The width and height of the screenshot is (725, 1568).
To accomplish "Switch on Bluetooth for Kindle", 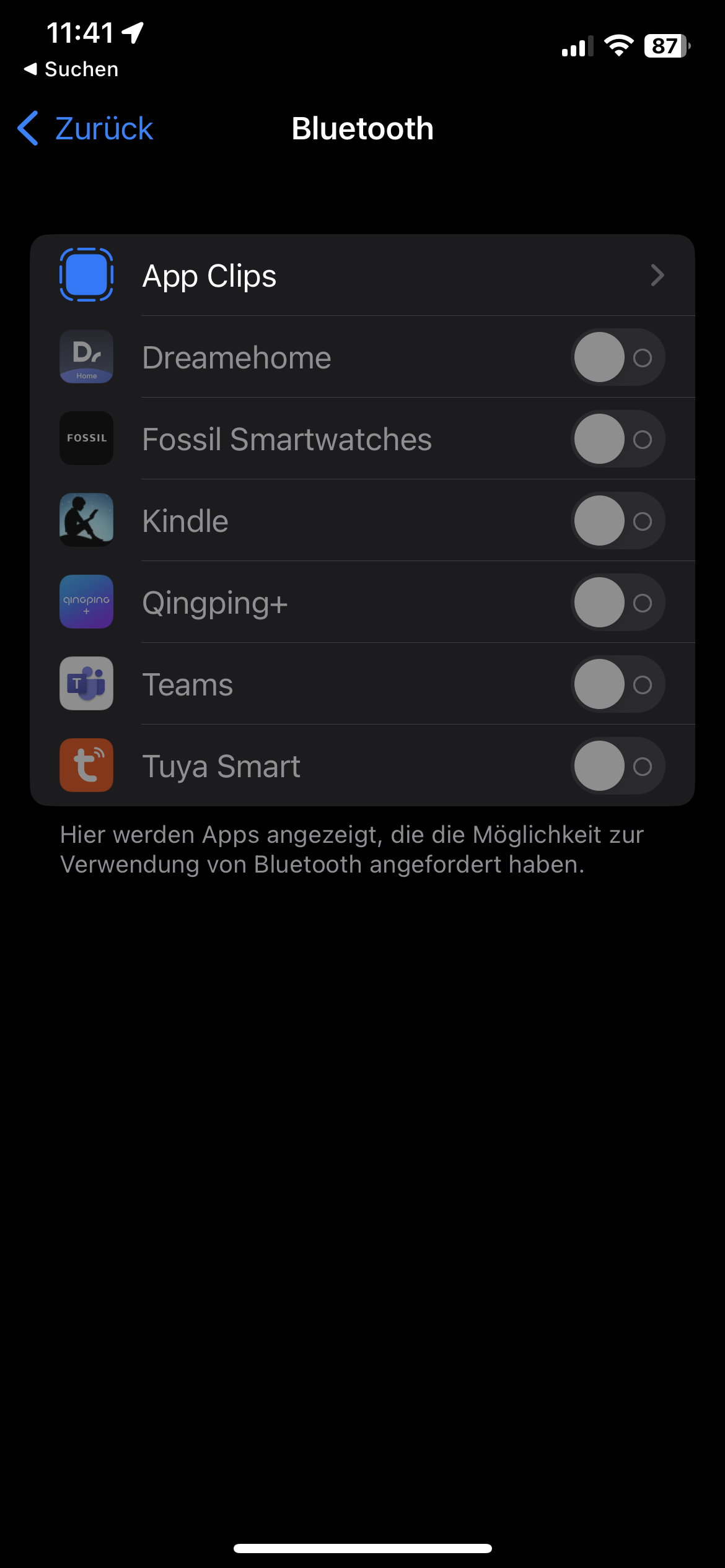I will 618,521.
